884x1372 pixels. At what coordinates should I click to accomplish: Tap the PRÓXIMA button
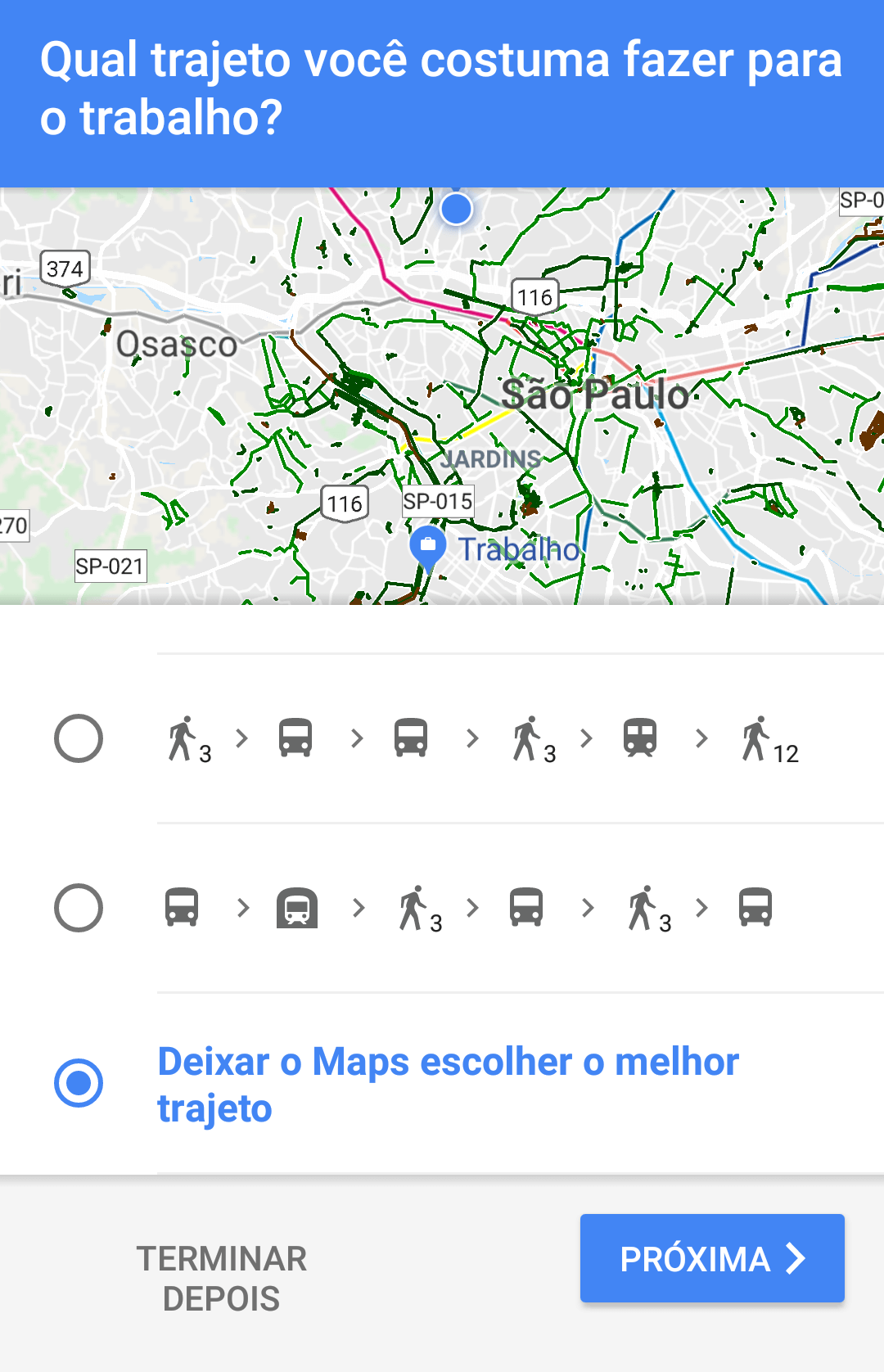(711, 1258)
